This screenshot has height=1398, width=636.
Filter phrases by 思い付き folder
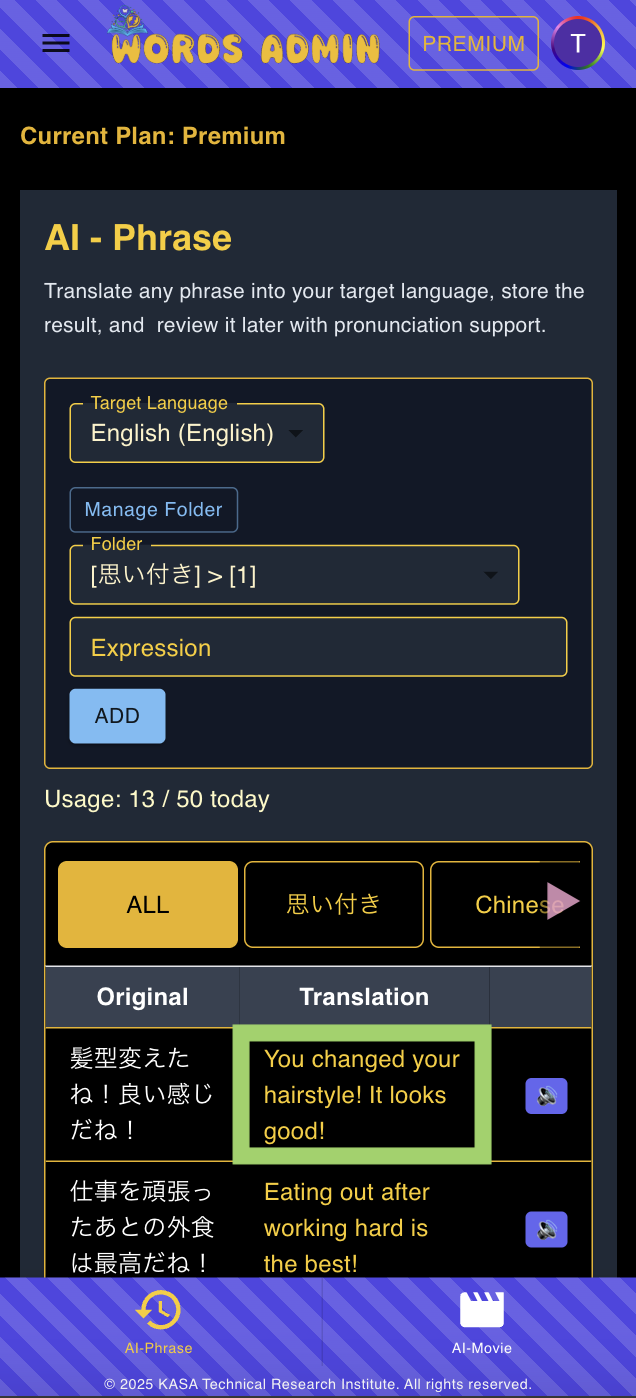pos(334,905)
